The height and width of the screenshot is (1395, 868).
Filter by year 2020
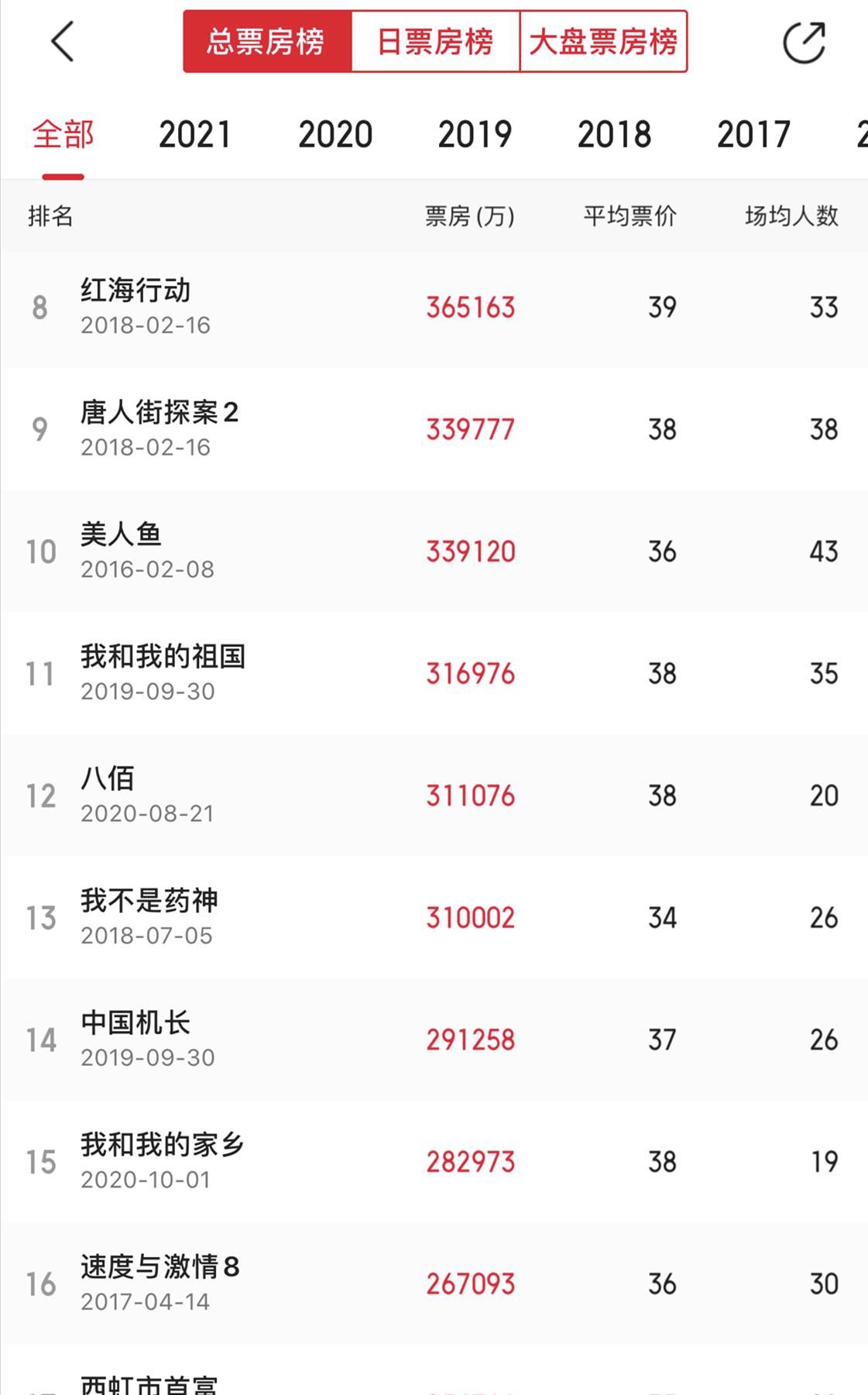[x=335, y=135]
